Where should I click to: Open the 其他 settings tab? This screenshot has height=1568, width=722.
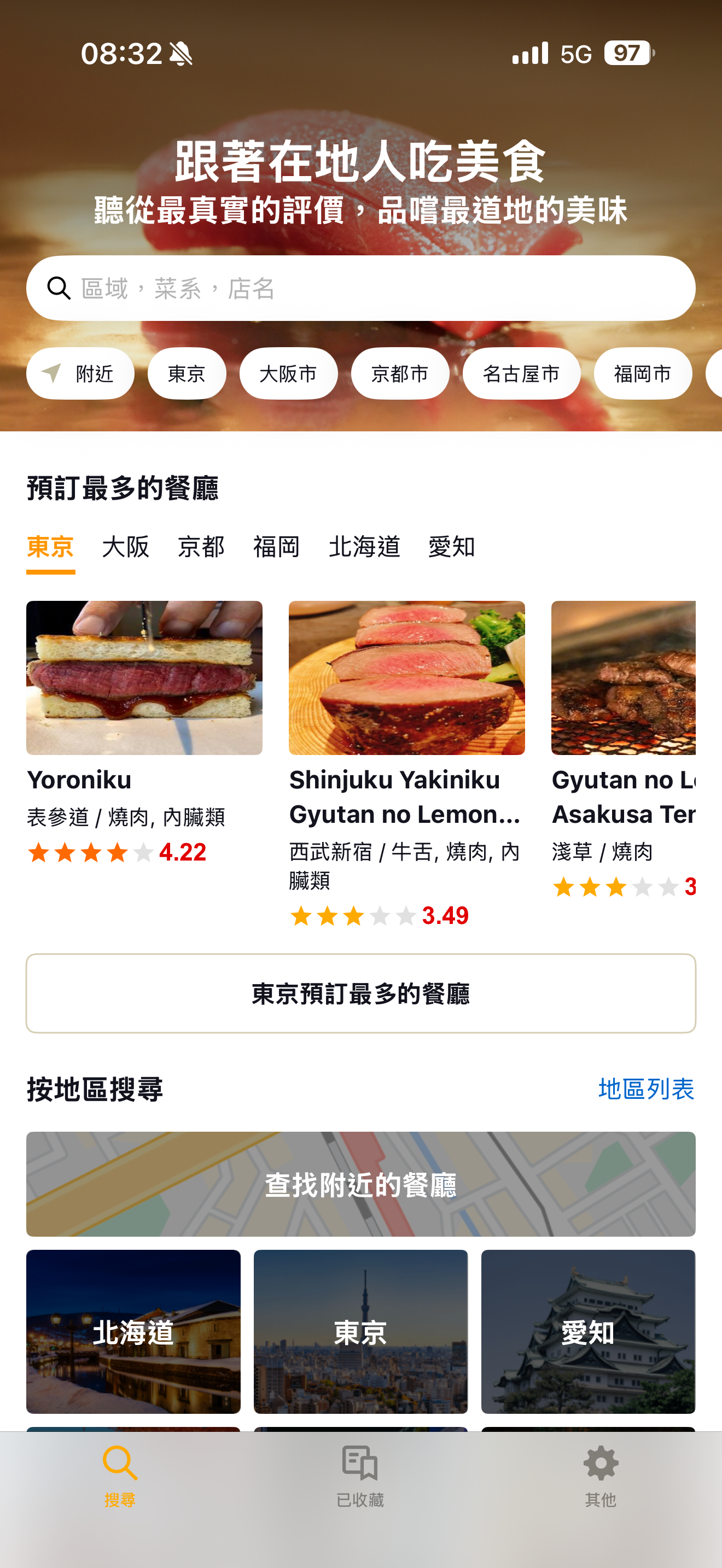[x=600, y=1477]
